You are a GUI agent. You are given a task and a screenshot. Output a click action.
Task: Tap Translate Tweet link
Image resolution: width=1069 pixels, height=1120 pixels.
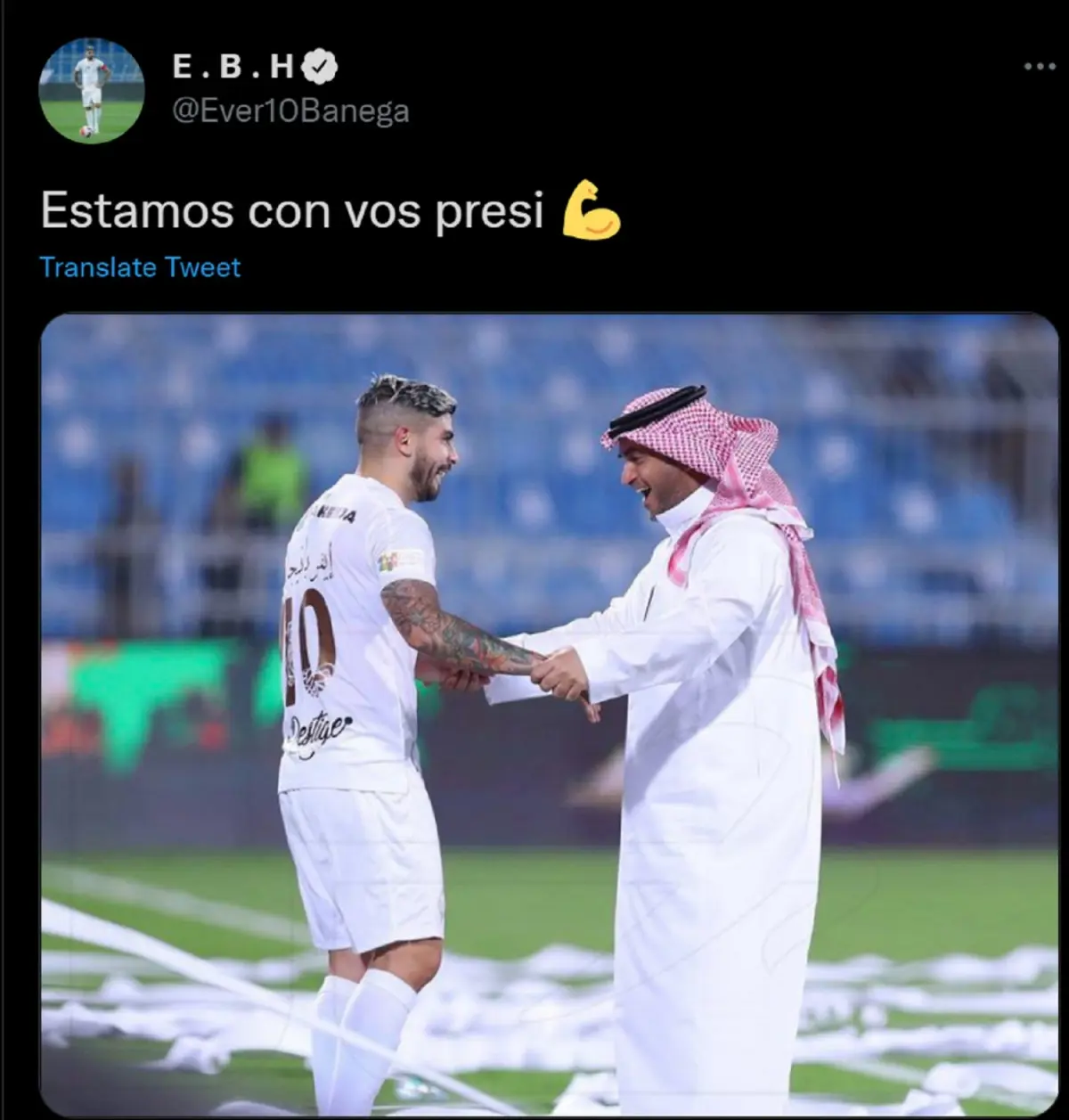pos(140,267)
